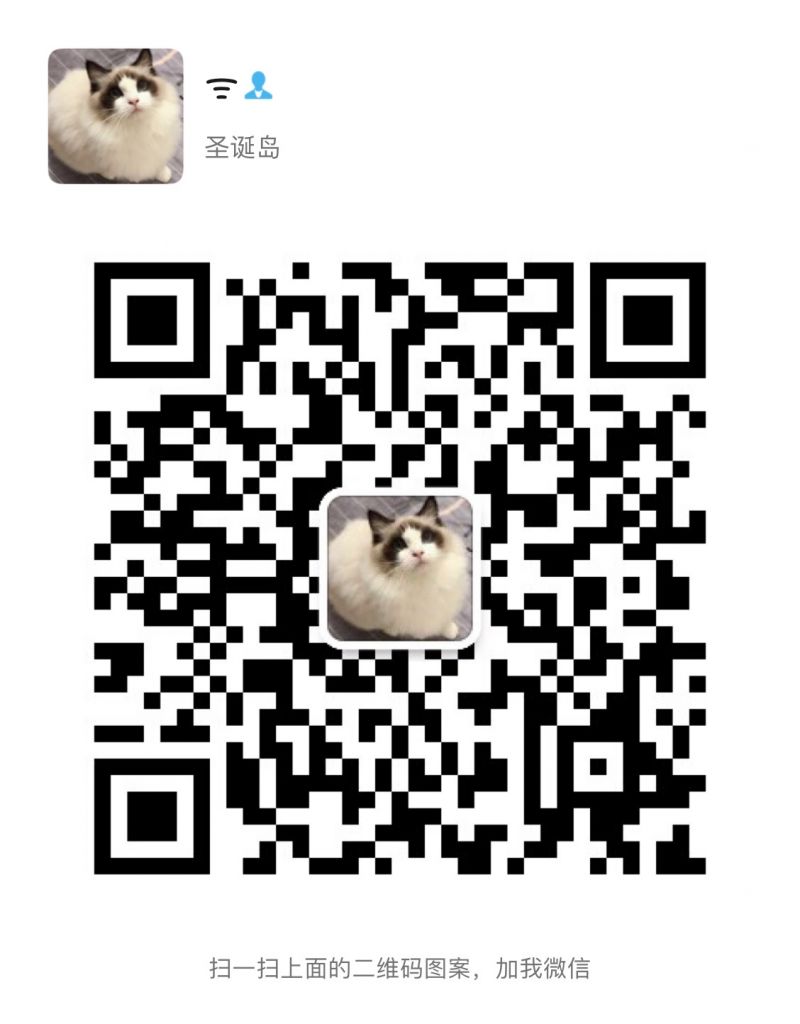Open the contact profile via the avatar photo

[116, 116]
